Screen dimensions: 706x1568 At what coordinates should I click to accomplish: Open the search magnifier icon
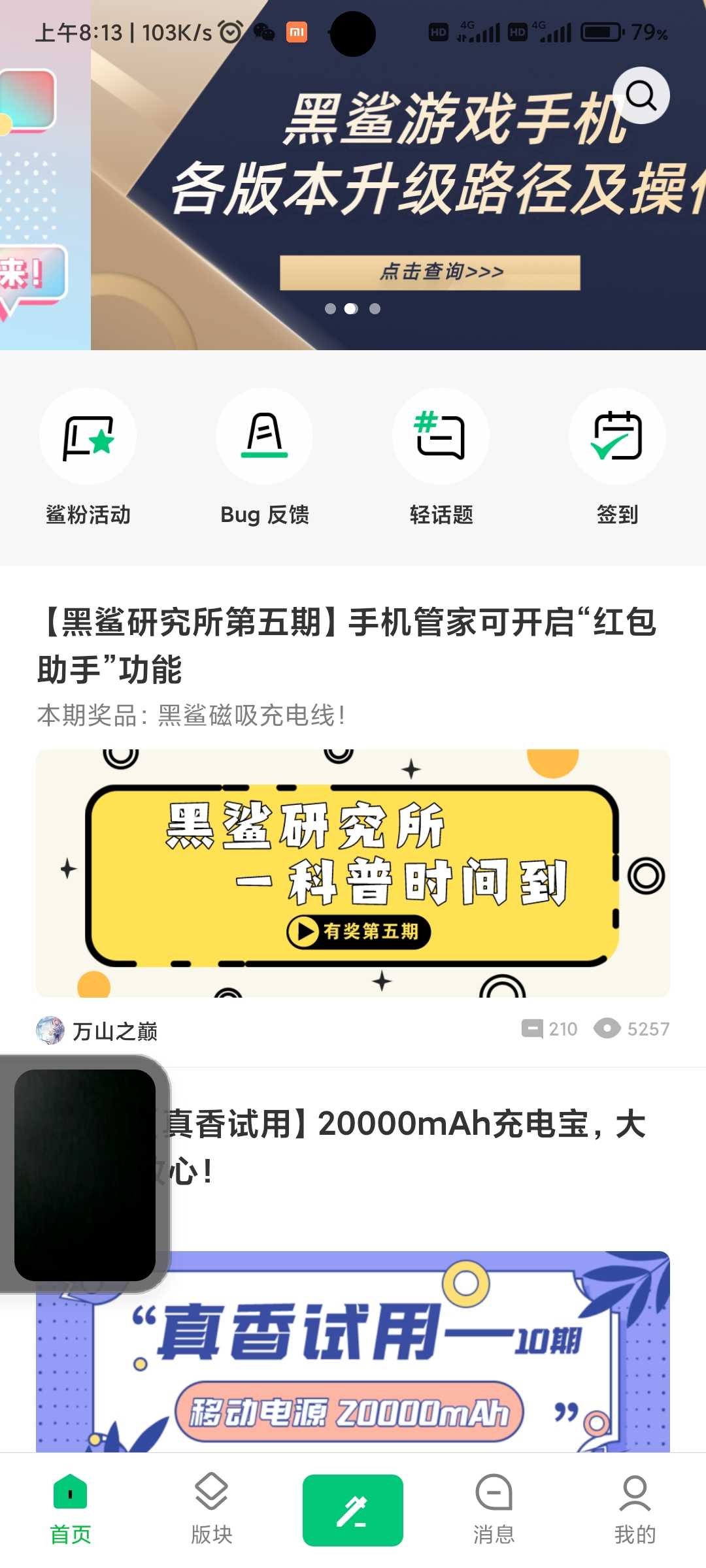[641, 96]
